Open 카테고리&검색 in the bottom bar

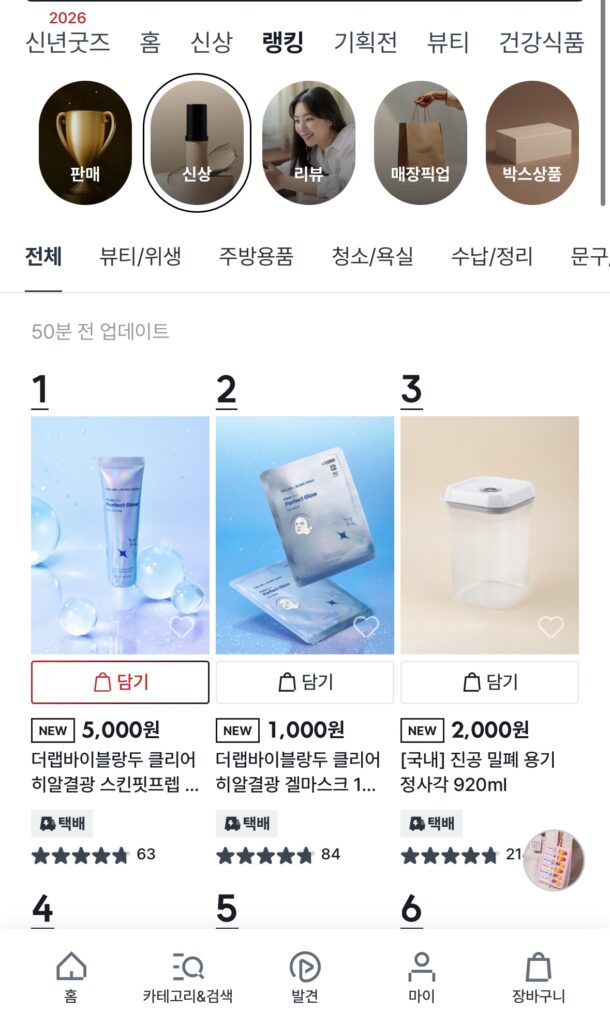tap(188, 977)
